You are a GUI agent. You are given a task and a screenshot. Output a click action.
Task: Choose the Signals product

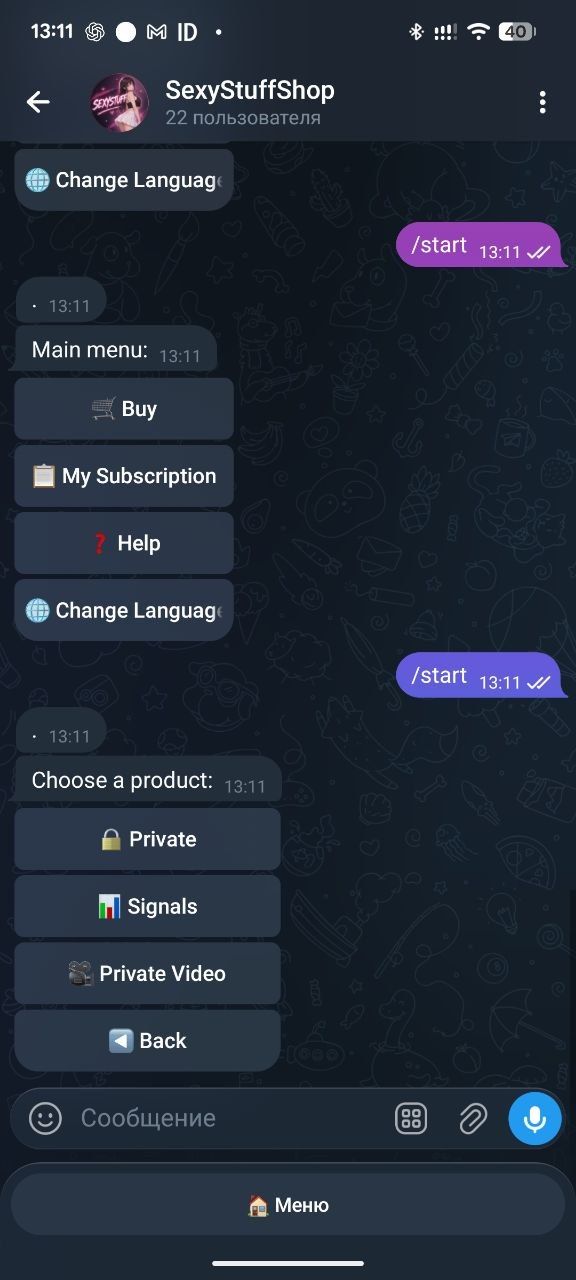147,906
